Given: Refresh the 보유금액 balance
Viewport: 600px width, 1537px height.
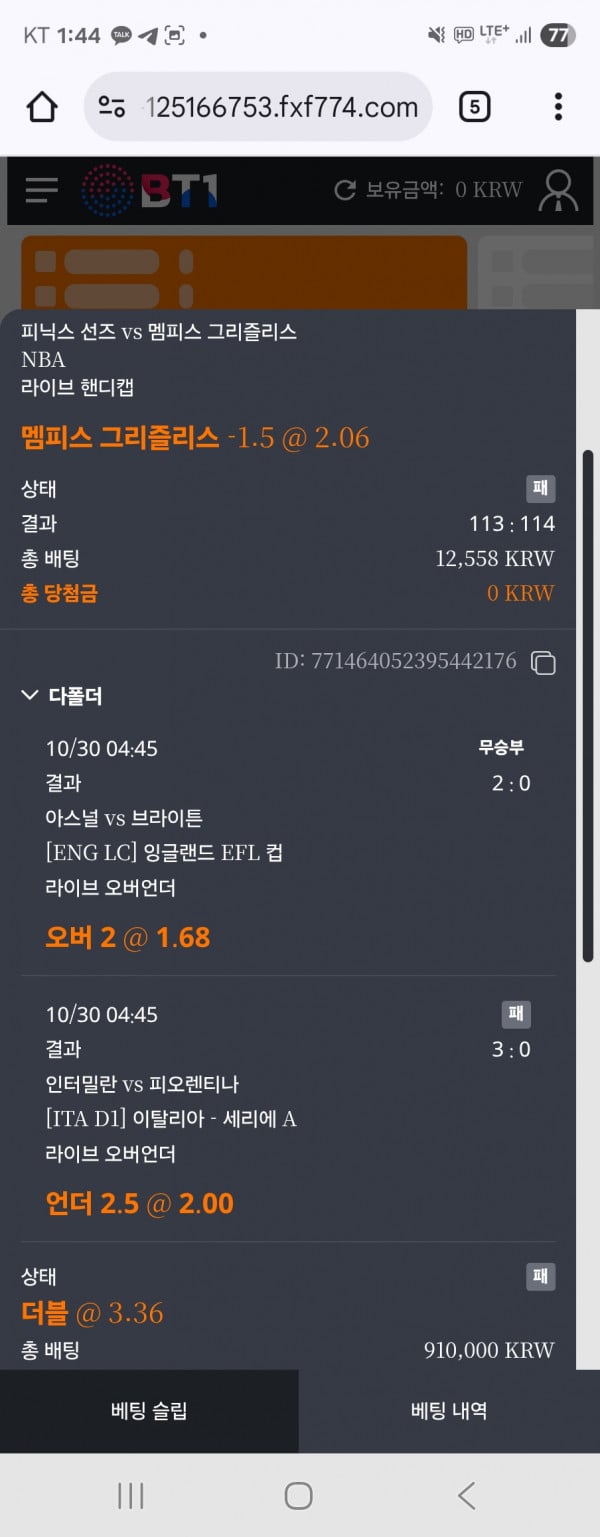Looking at the screenshot, I should [345, 190].
